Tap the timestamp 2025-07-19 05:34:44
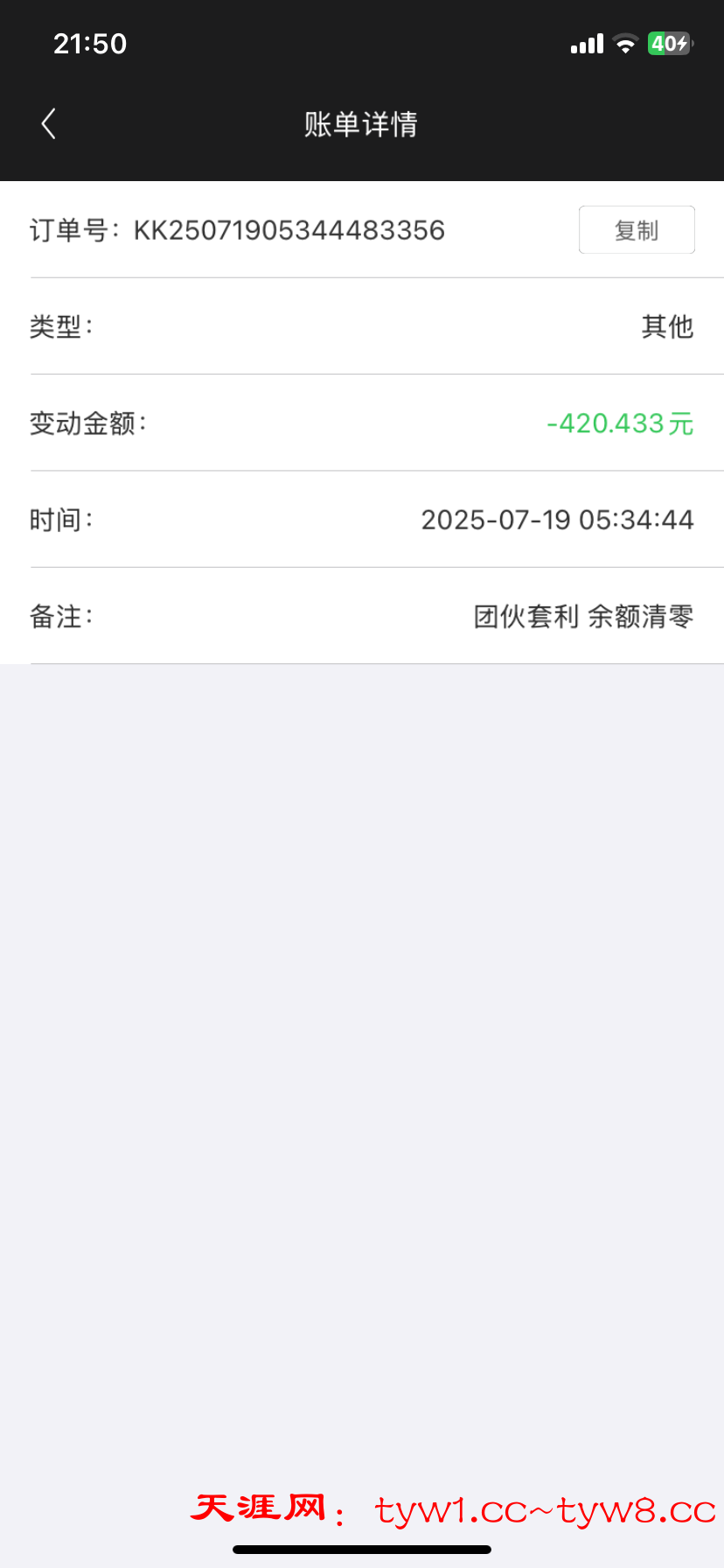Image resolution: width=724 pixels, height=1568 pixels. pyautogui.click(x=558, y=519)
